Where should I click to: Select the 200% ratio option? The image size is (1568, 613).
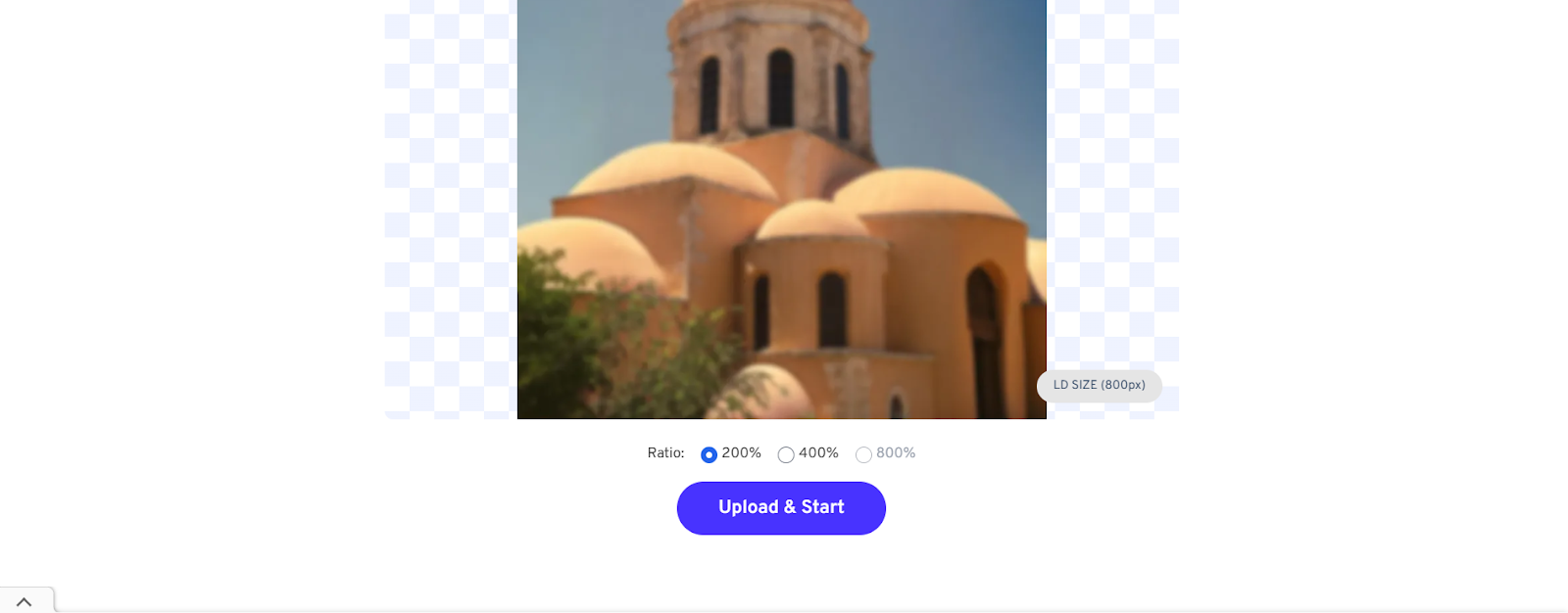(x=709, y=454)
